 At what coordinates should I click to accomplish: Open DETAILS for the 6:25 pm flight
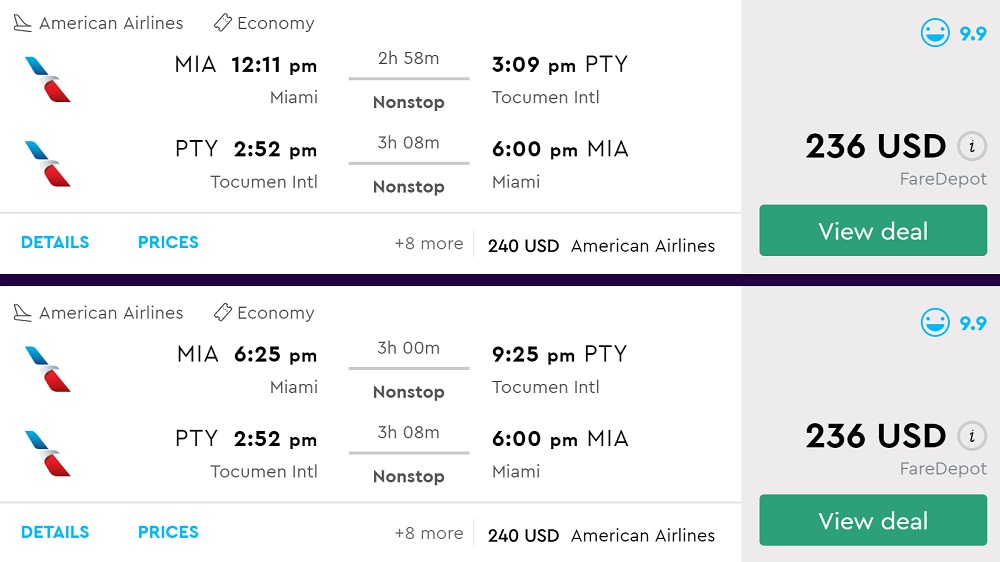55,532
